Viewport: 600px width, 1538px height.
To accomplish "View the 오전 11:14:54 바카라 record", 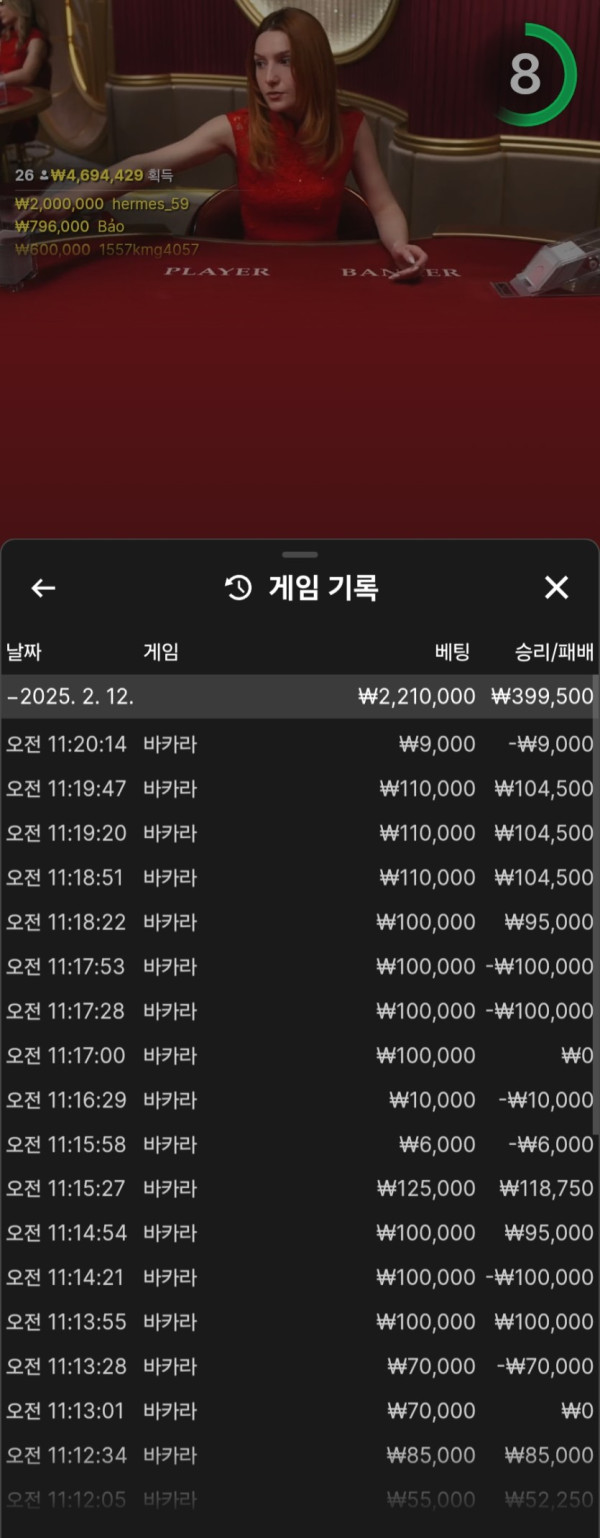I will tap(299, 1233).
